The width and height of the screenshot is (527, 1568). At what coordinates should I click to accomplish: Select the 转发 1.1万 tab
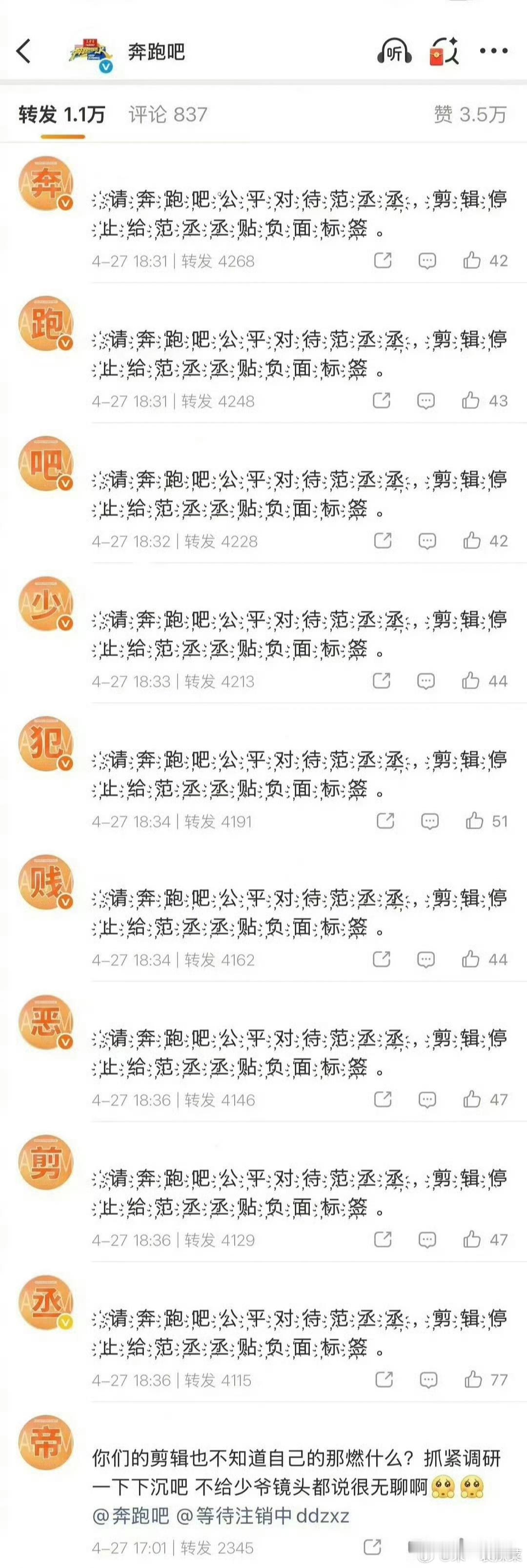click(61, 113)
